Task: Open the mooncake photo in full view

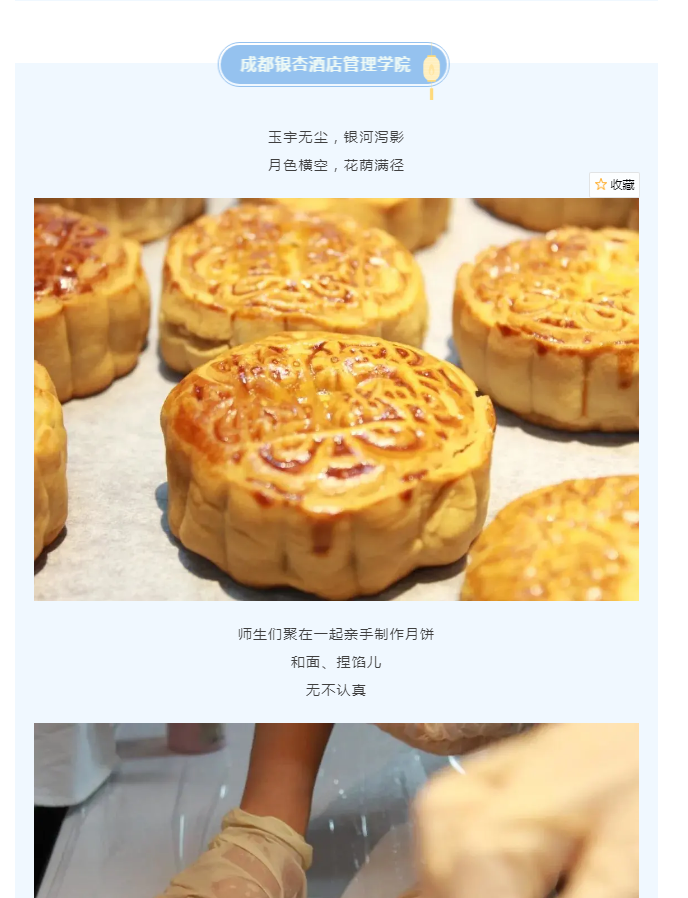Action: 336,399
